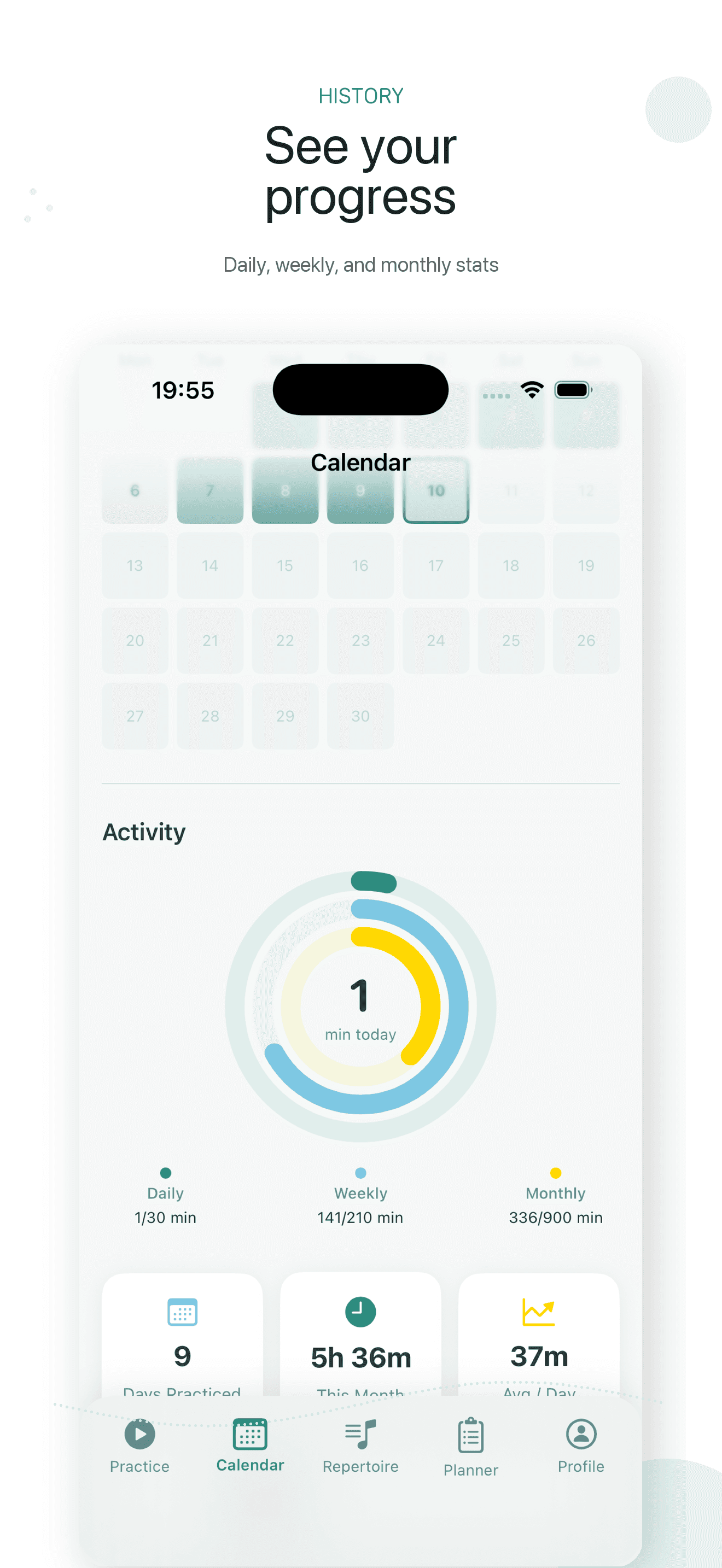Open the Calendar icon in bottom navigation
The image size is (722, 1568).
pyautogui.click(x=250, y=1433)
